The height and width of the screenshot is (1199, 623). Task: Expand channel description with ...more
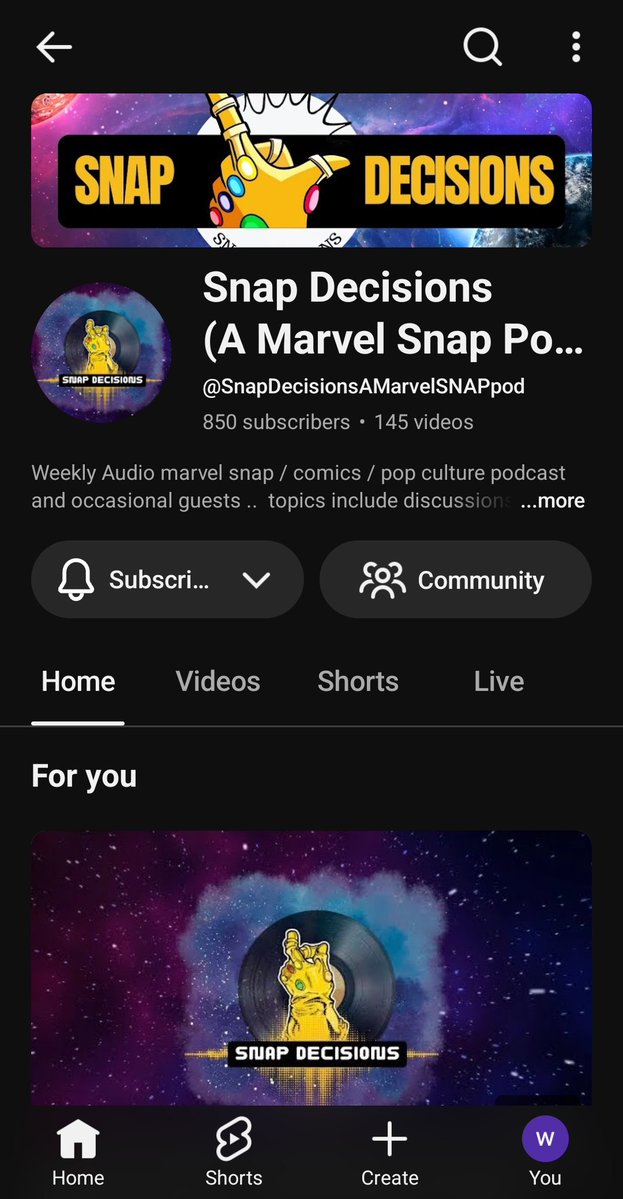553,501
